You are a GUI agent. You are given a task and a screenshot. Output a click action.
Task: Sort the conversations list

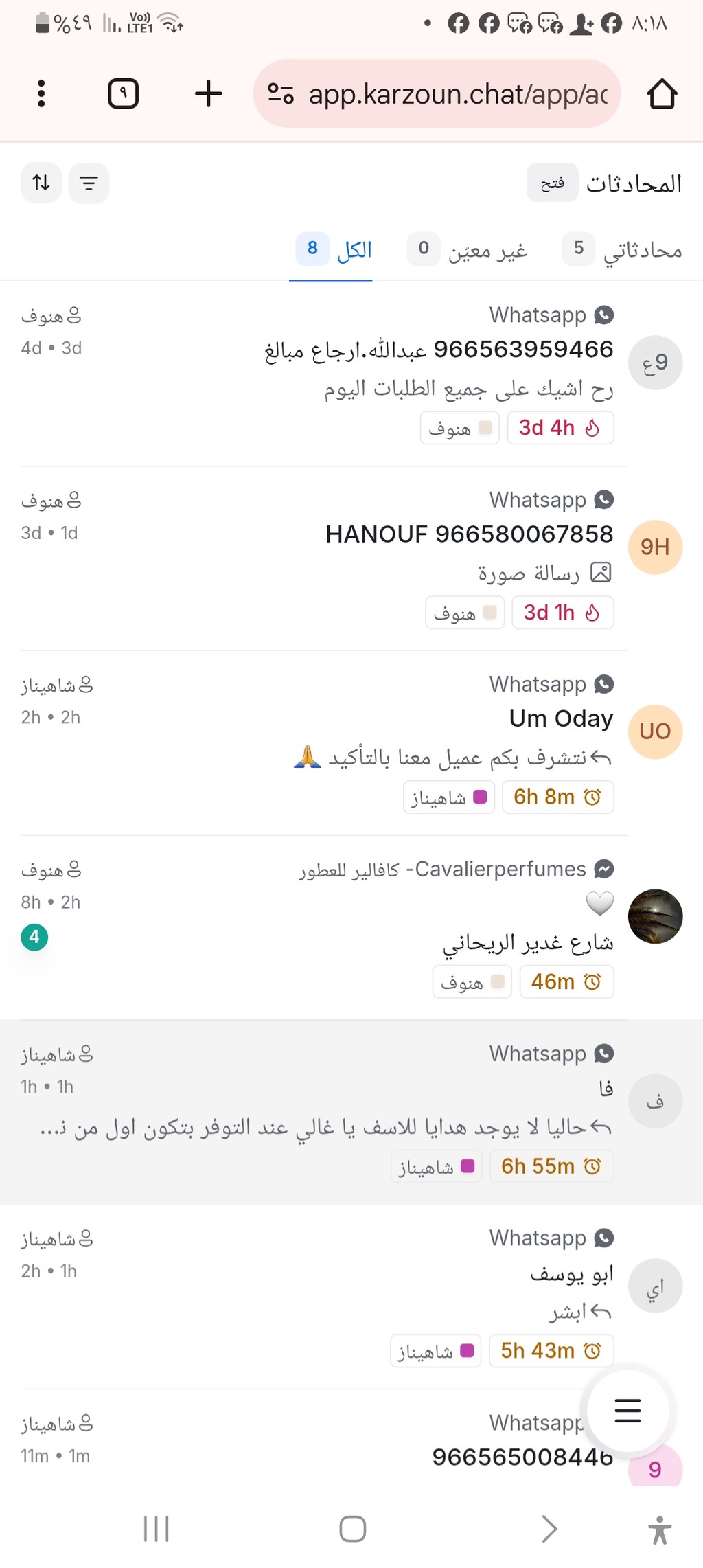pos(41,183)
